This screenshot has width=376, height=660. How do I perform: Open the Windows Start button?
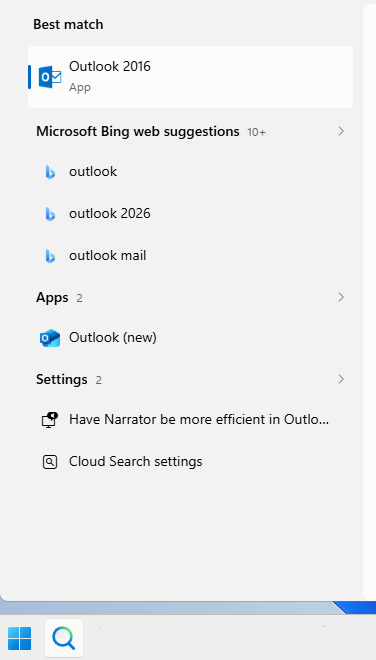[19, 638]
